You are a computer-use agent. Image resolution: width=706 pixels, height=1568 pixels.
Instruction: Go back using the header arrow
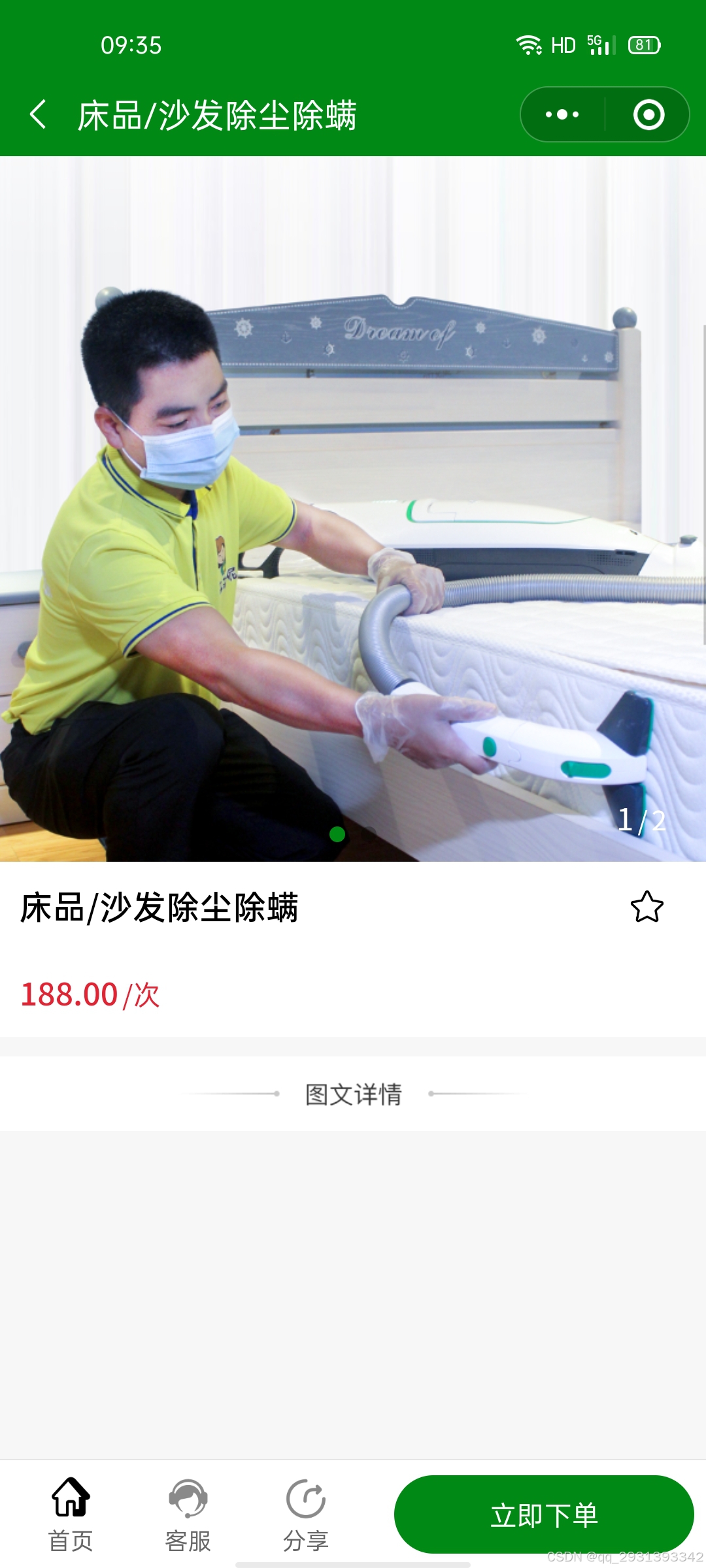38,115
